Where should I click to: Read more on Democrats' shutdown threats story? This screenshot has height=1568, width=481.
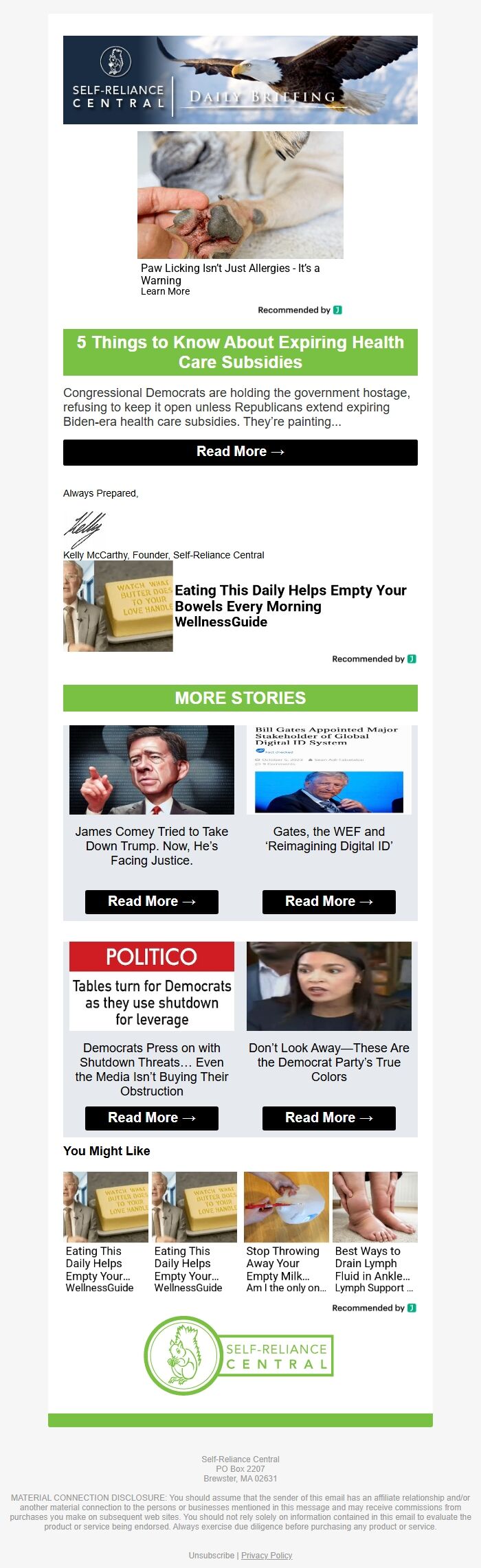[x=151, y=1117]
